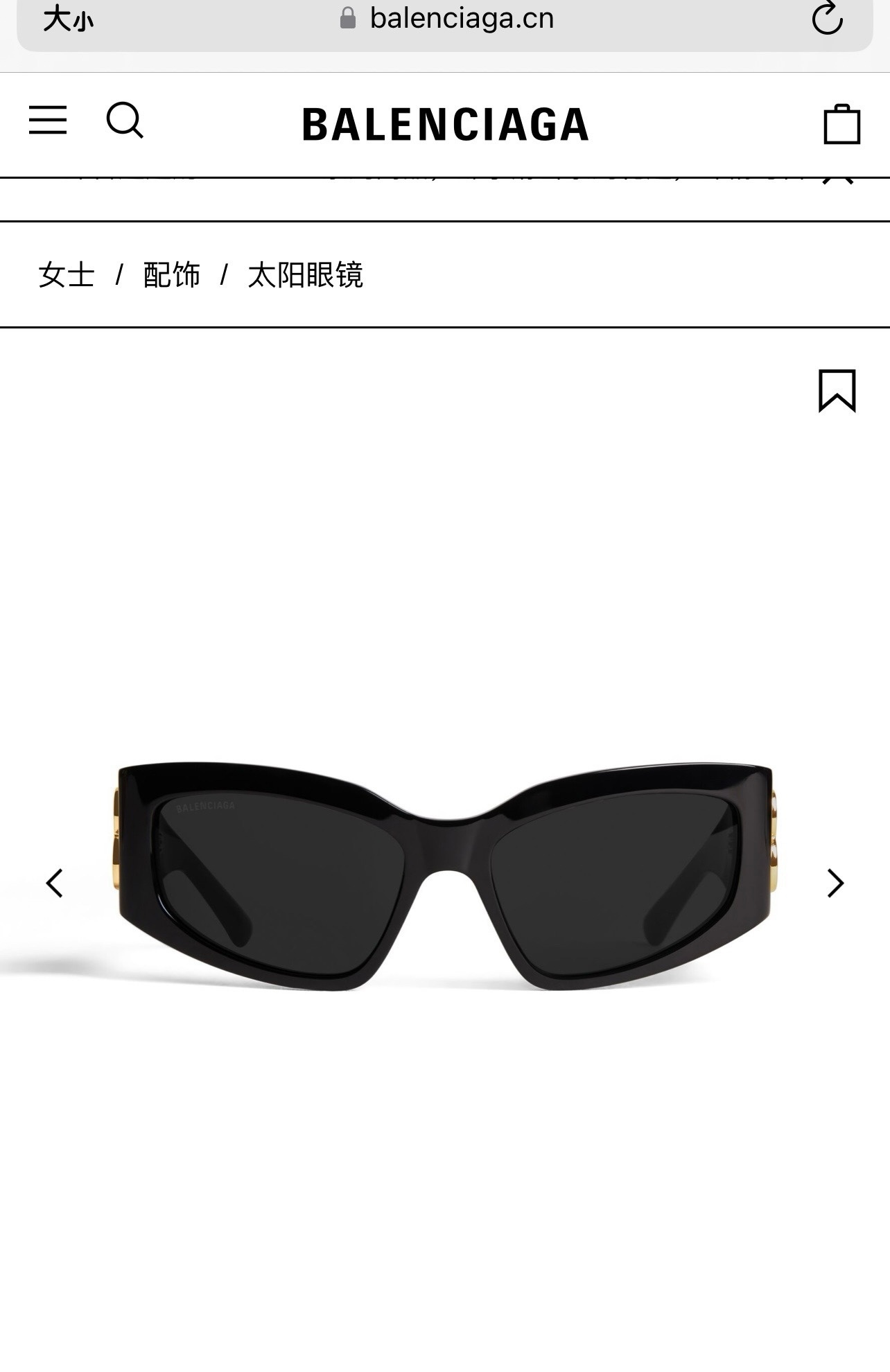Bookmark these sunglasses to wishlist
This screenshot has height=1372, width=890.
pyautogui.click(x=837, y=391)
